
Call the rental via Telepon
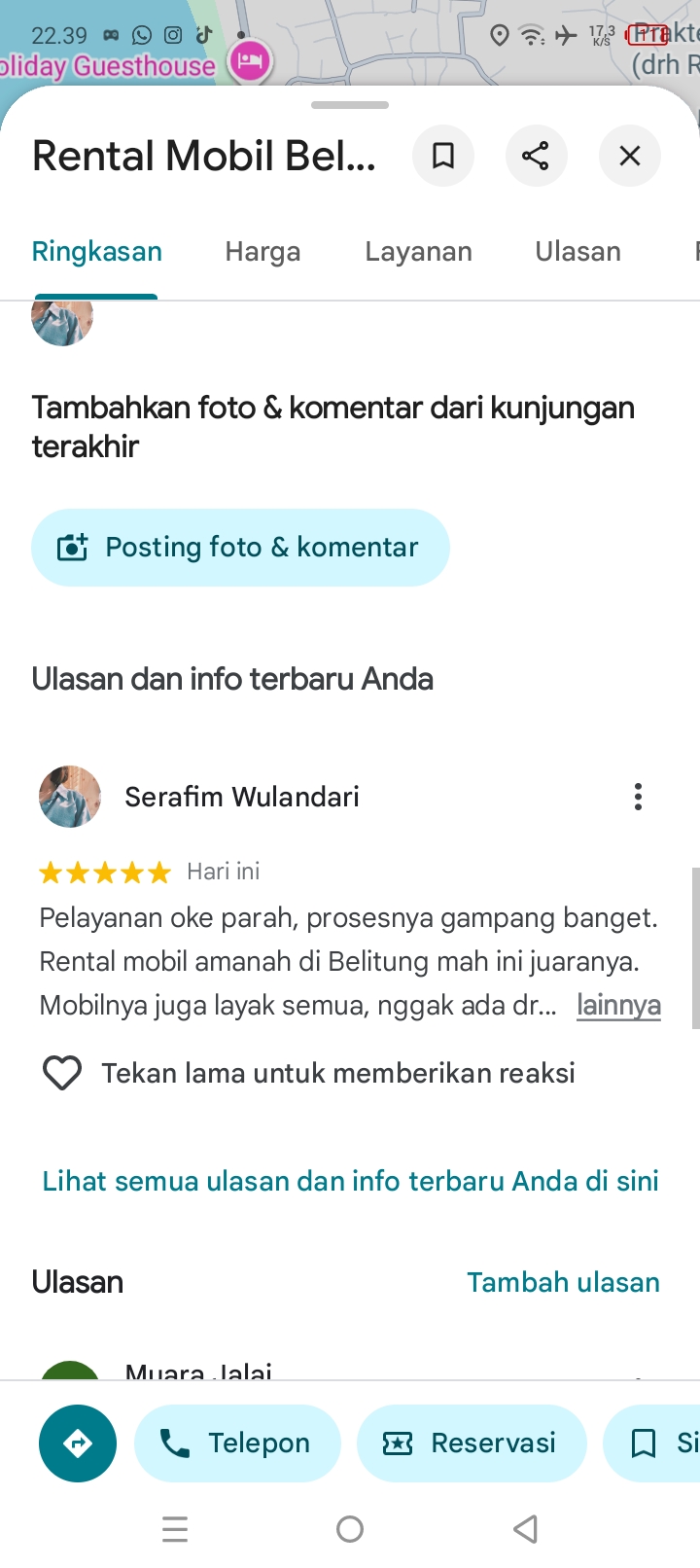click(238, 1443)
